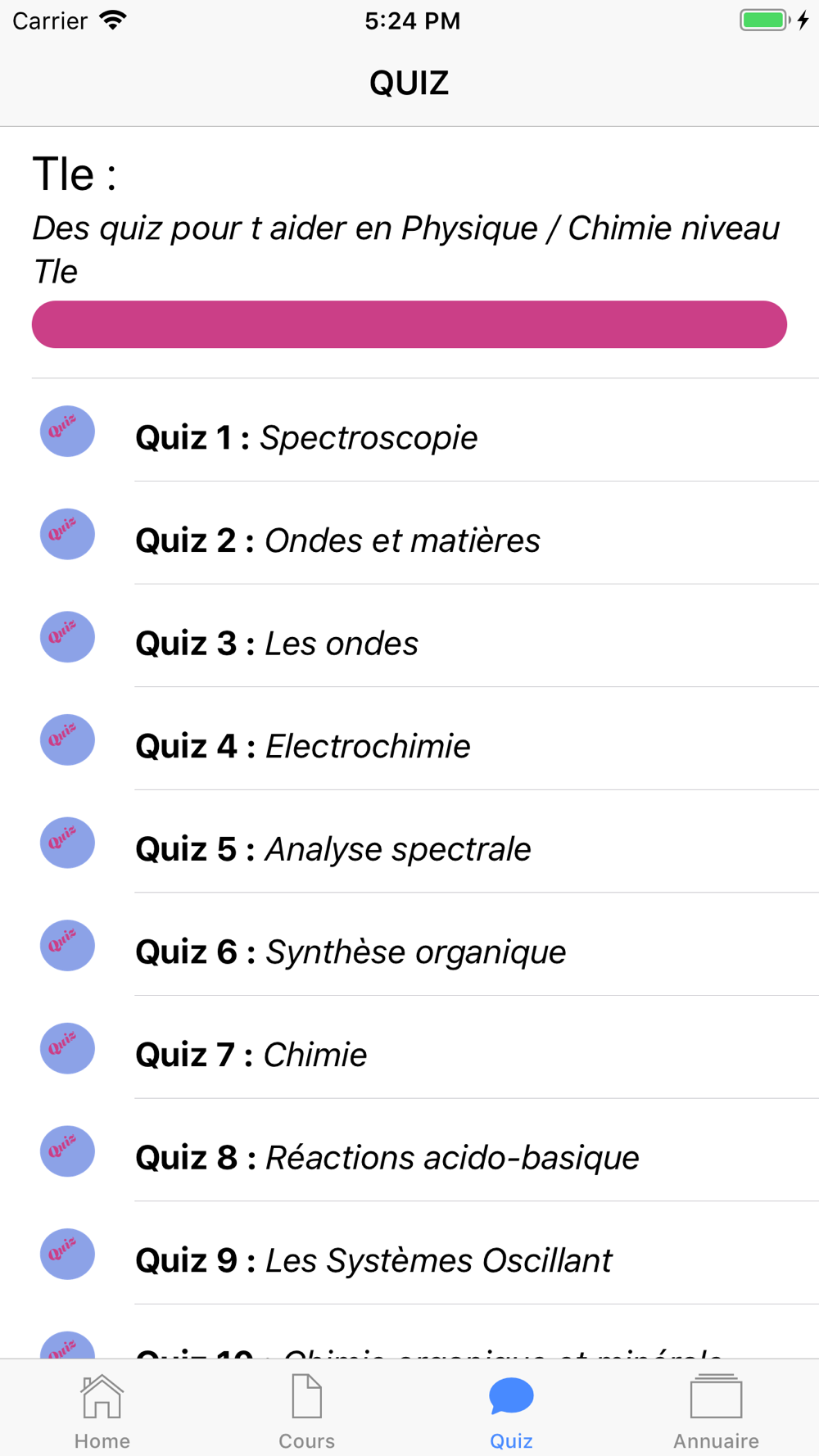Image resolution: width=819 pixels, height=1456 pixels.
Task: Open Quiz 1 Spectroscopie
Action: click(x=409, y=431)
